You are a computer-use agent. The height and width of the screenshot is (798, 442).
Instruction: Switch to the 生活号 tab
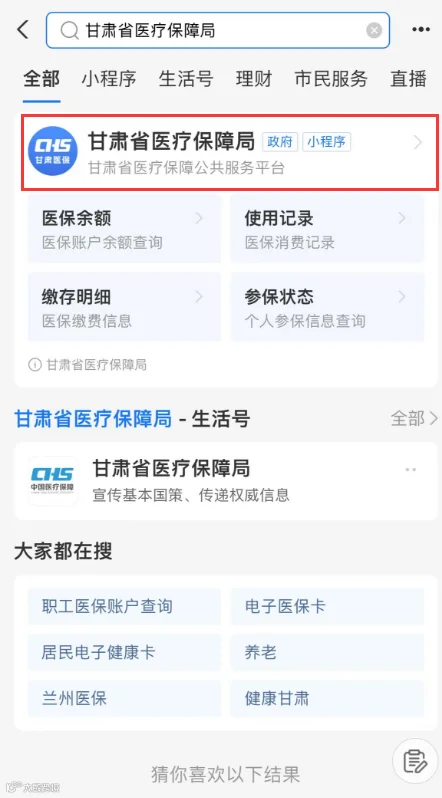point(186,79)
